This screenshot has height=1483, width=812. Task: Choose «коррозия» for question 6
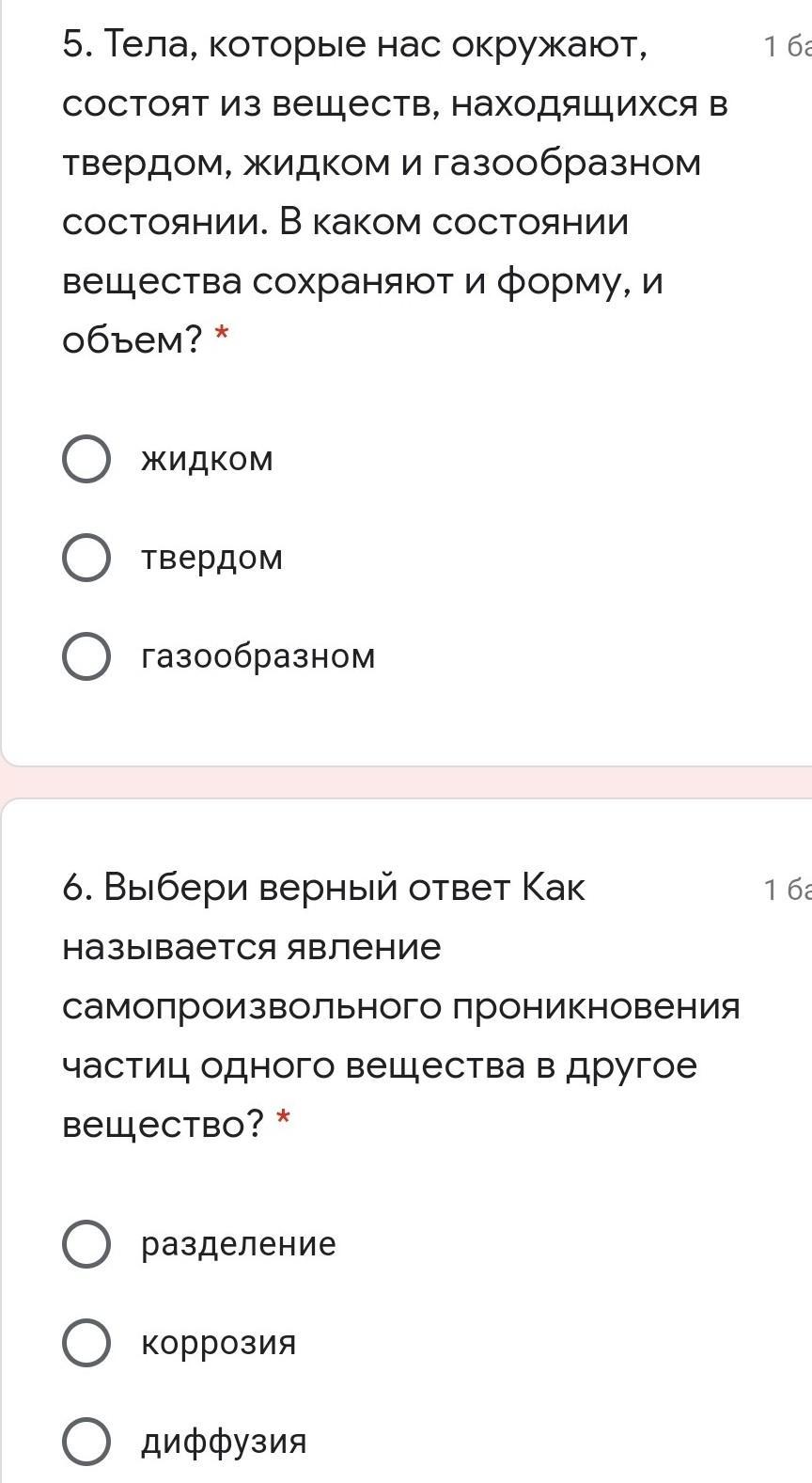pyautogui.click(x=86, y=1342)
